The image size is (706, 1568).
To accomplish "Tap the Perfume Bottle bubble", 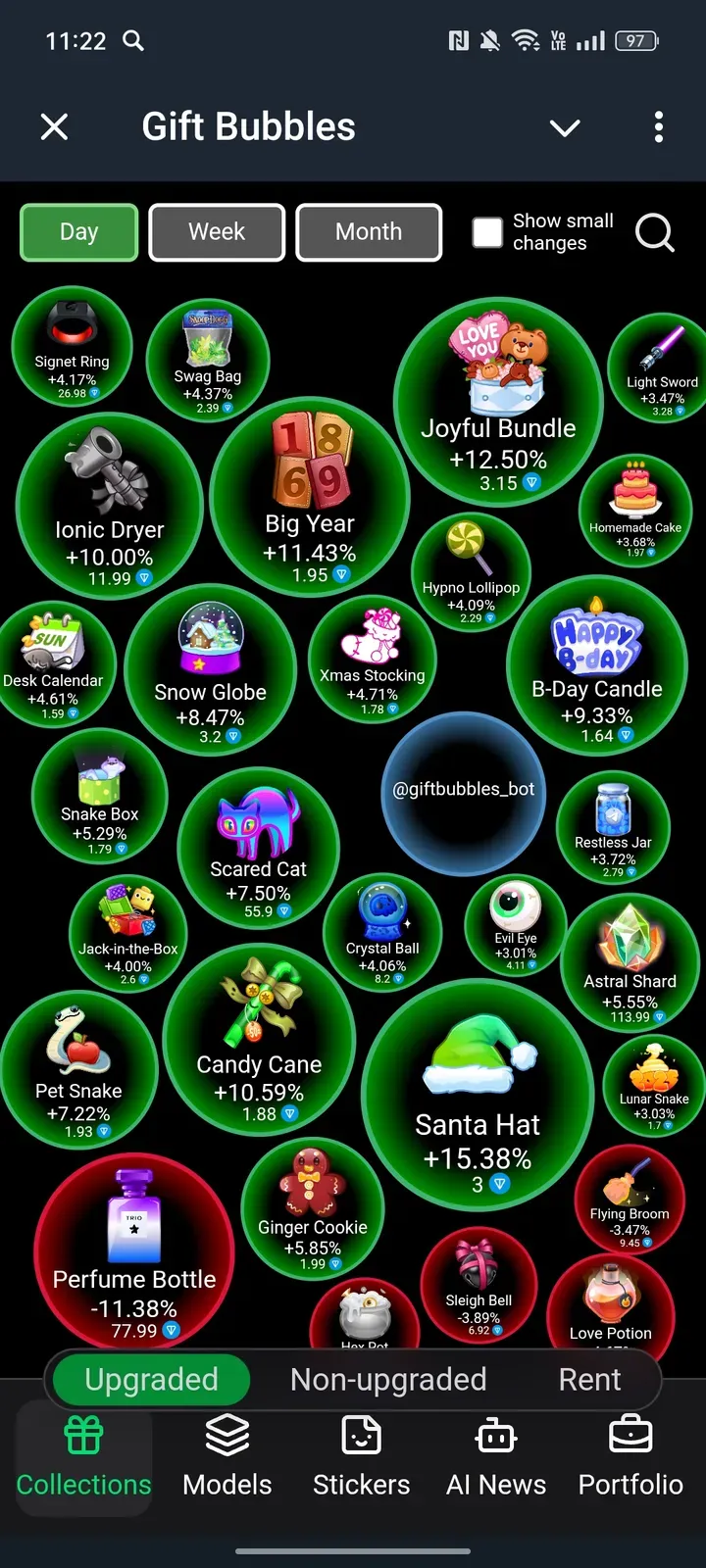I will 134,1254.
